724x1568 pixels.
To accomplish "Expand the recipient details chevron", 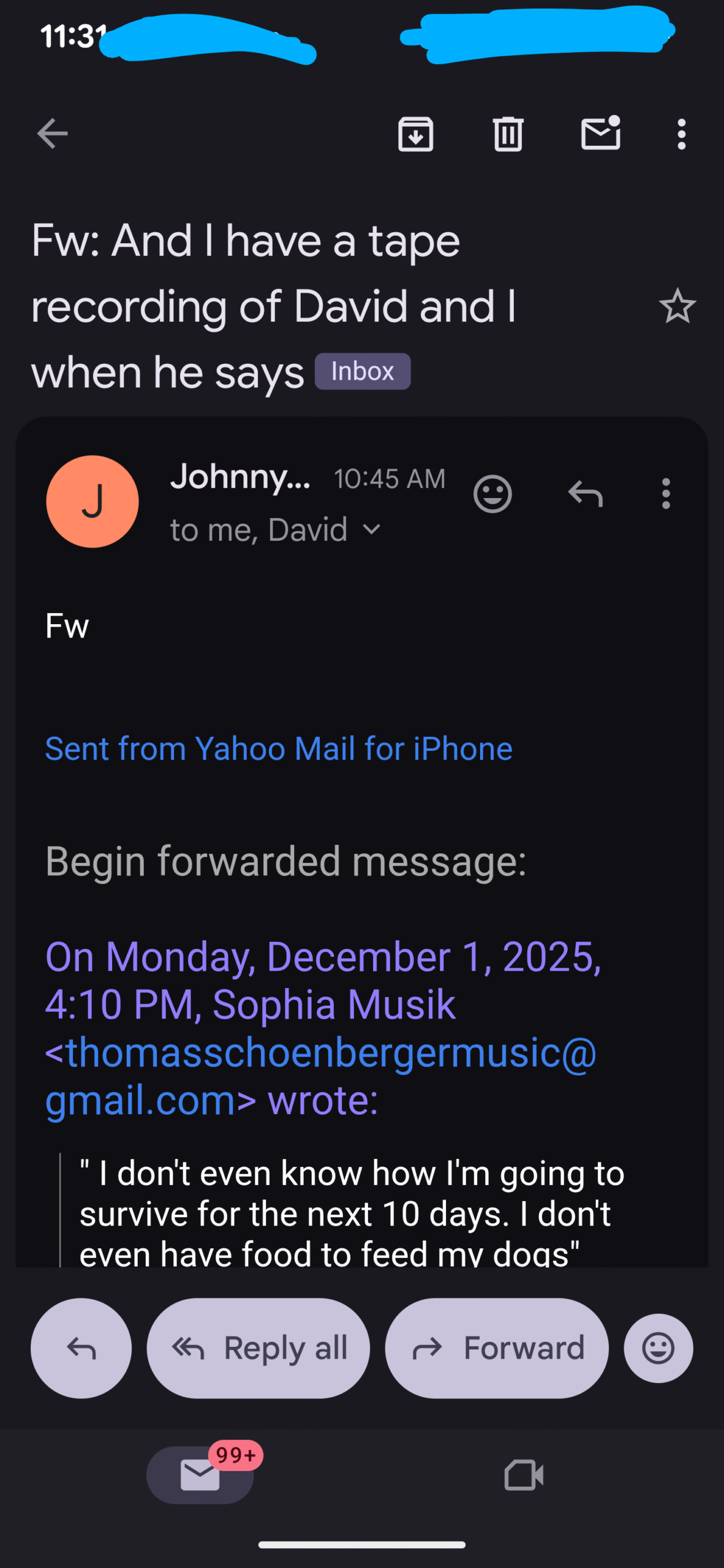I will pos(372,529).
